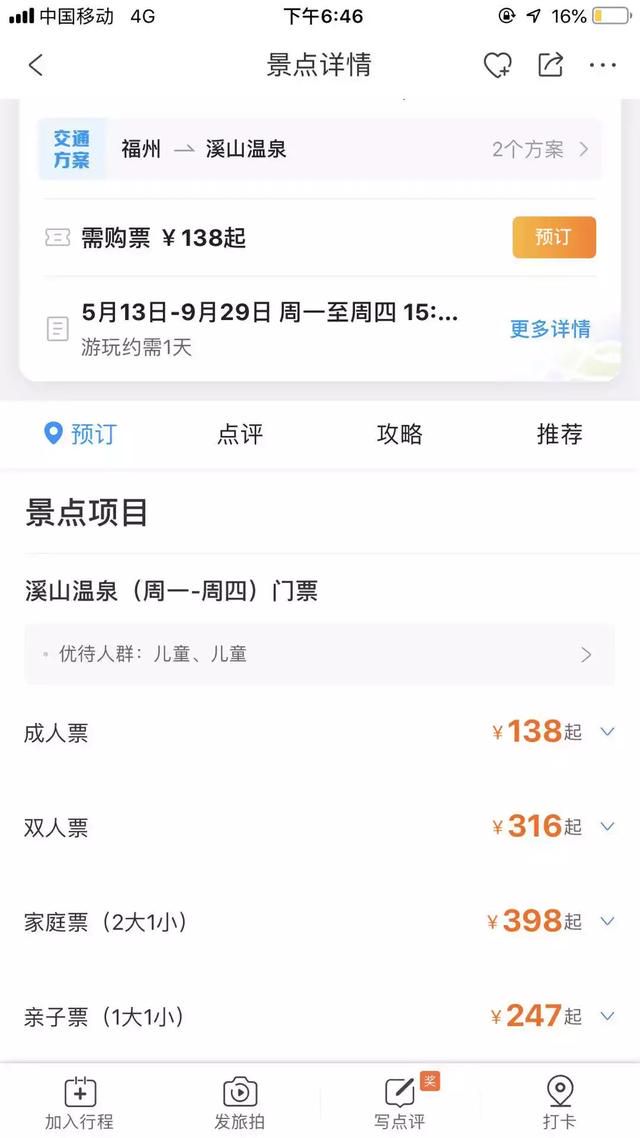This screenshot has width=640, height=1138.
Task: Select the 预订 tab
Action: click(x=80, y=434)
